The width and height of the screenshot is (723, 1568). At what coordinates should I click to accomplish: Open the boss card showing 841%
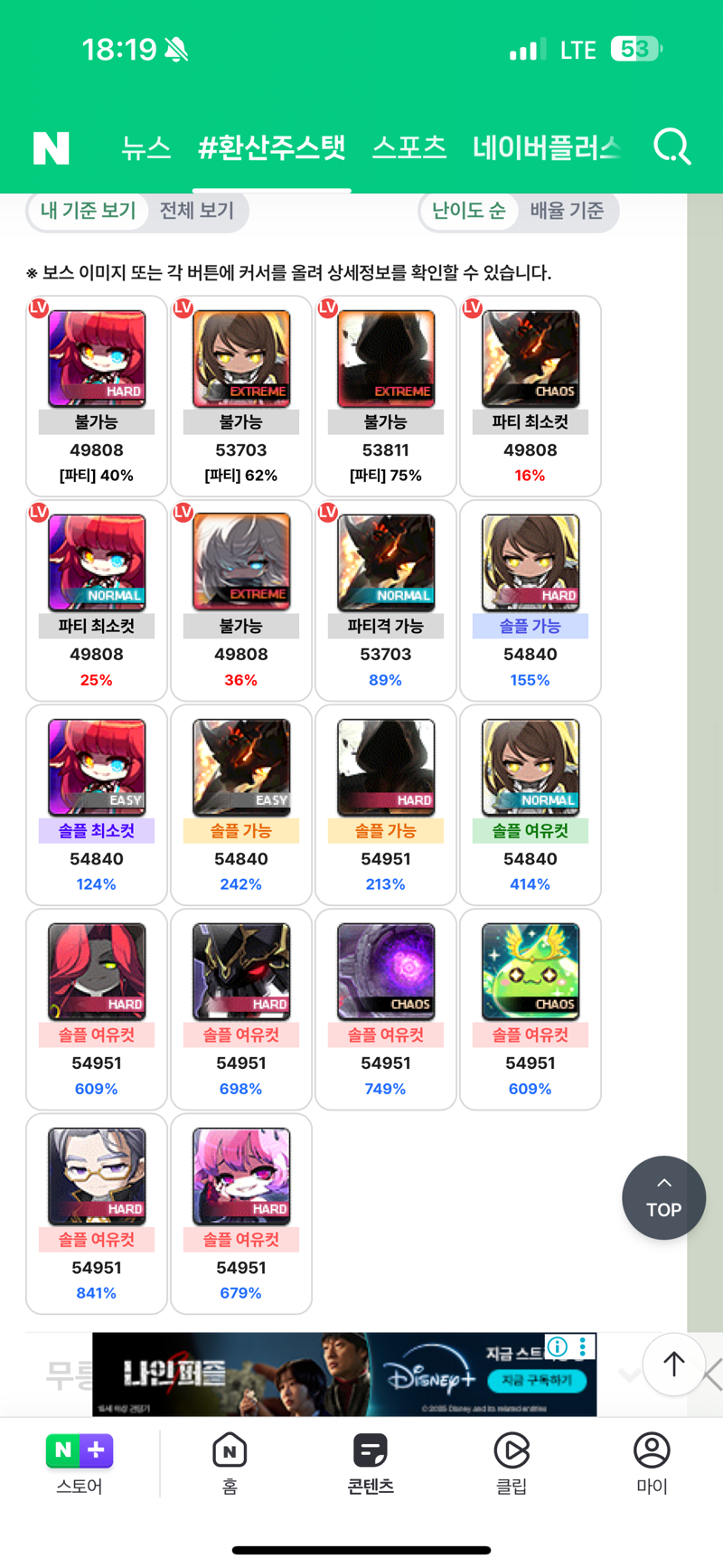tap(97, 1214)
